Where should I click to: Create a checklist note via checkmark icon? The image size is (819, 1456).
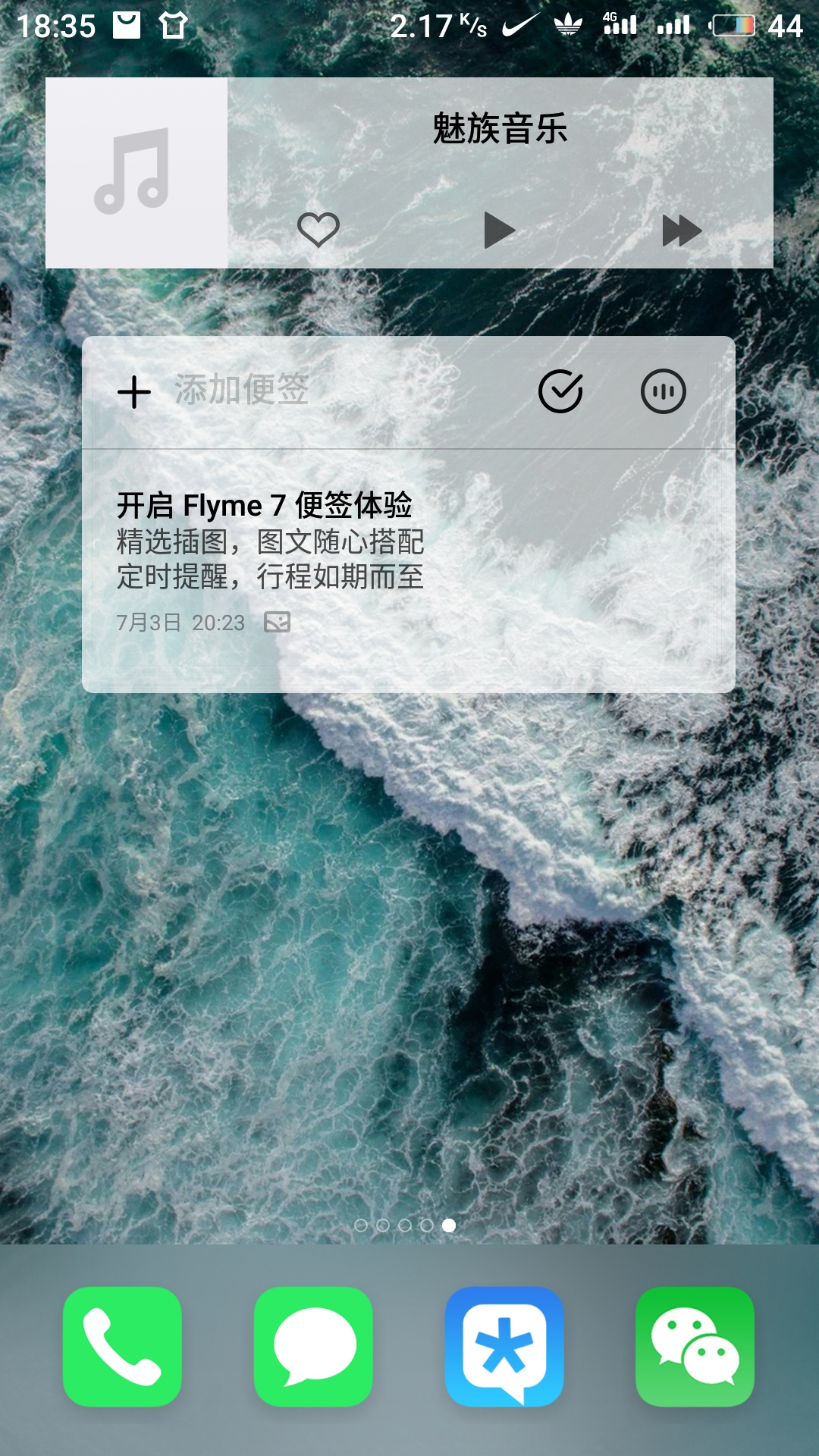(x=560, y=391)
